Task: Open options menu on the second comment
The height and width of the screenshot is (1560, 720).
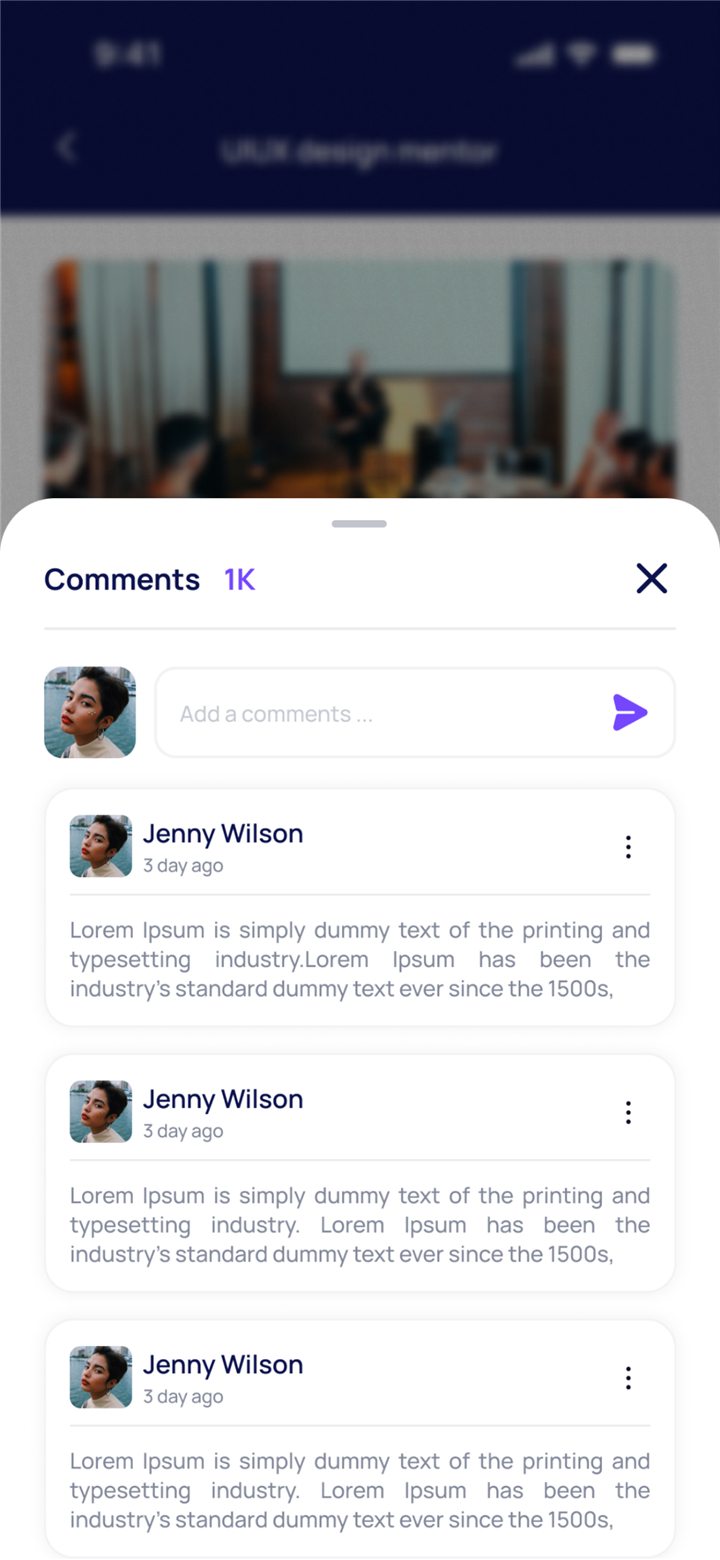Action: tap(628, 1112)
